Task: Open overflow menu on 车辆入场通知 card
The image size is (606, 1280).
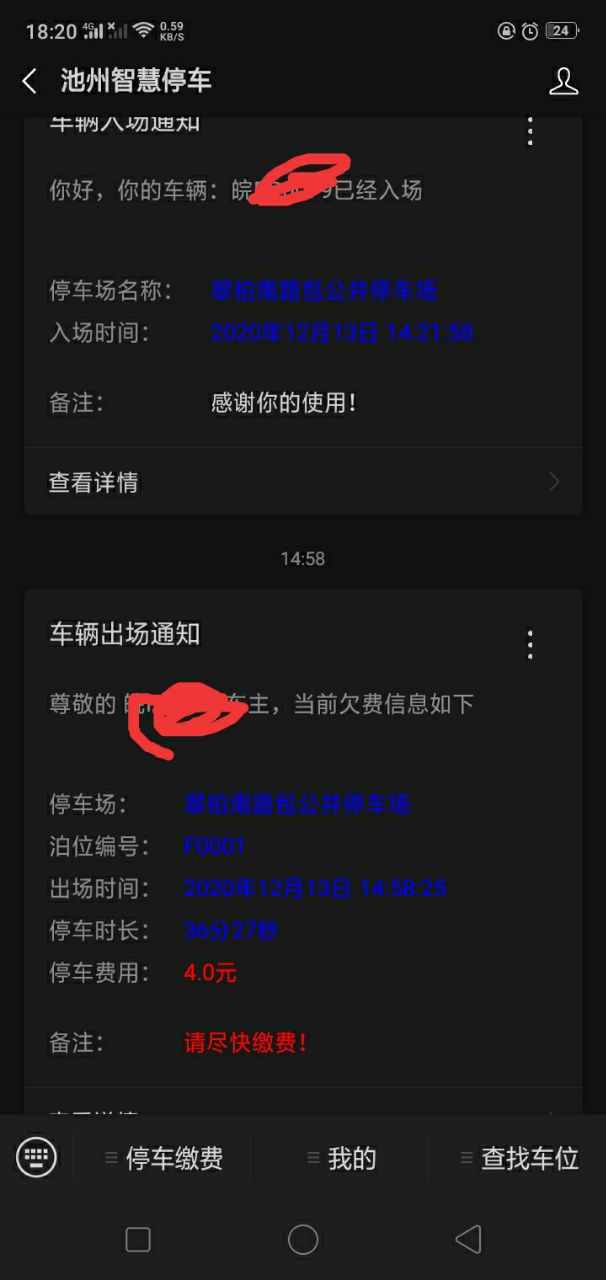Action: (530, 130)
